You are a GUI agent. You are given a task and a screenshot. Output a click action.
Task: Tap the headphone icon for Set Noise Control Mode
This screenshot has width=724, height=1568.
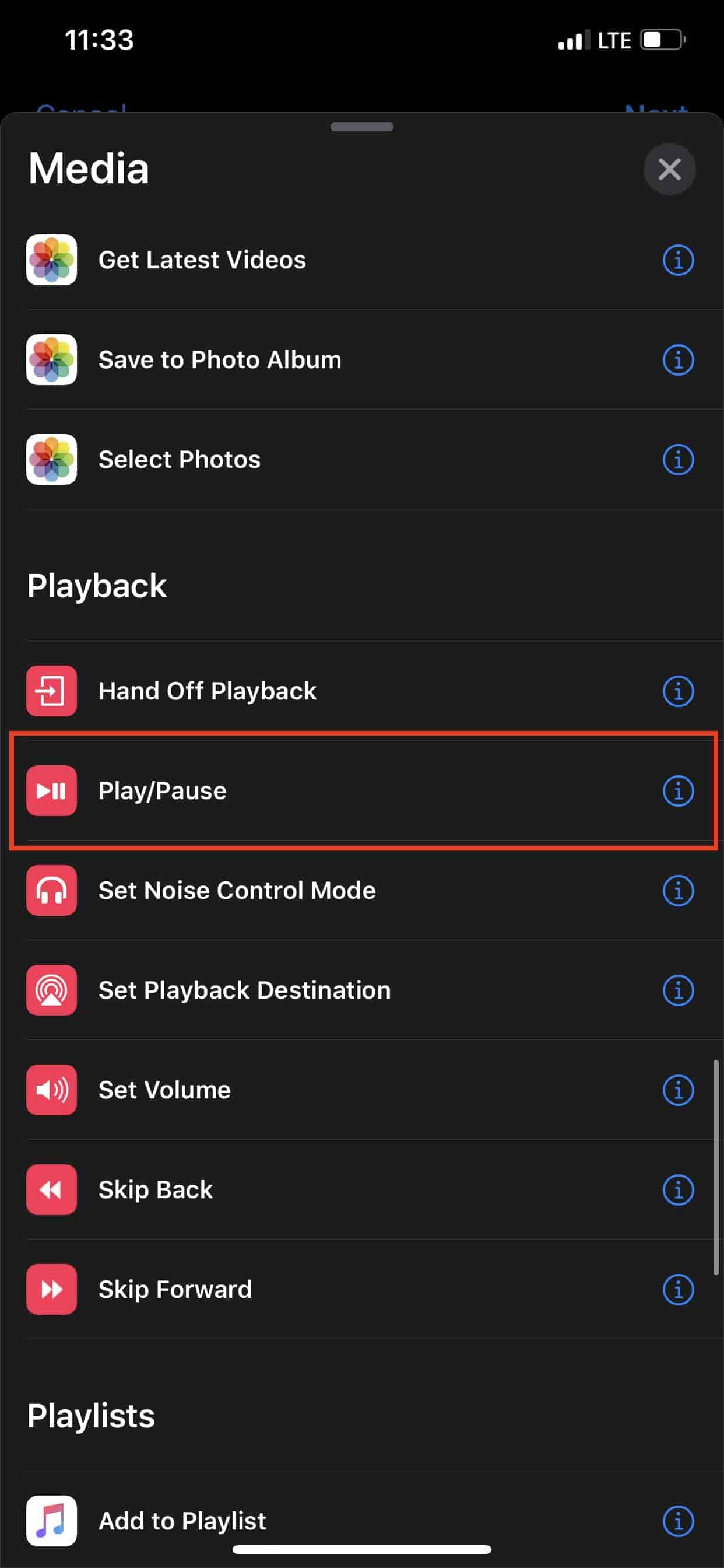tap(51, 891)
